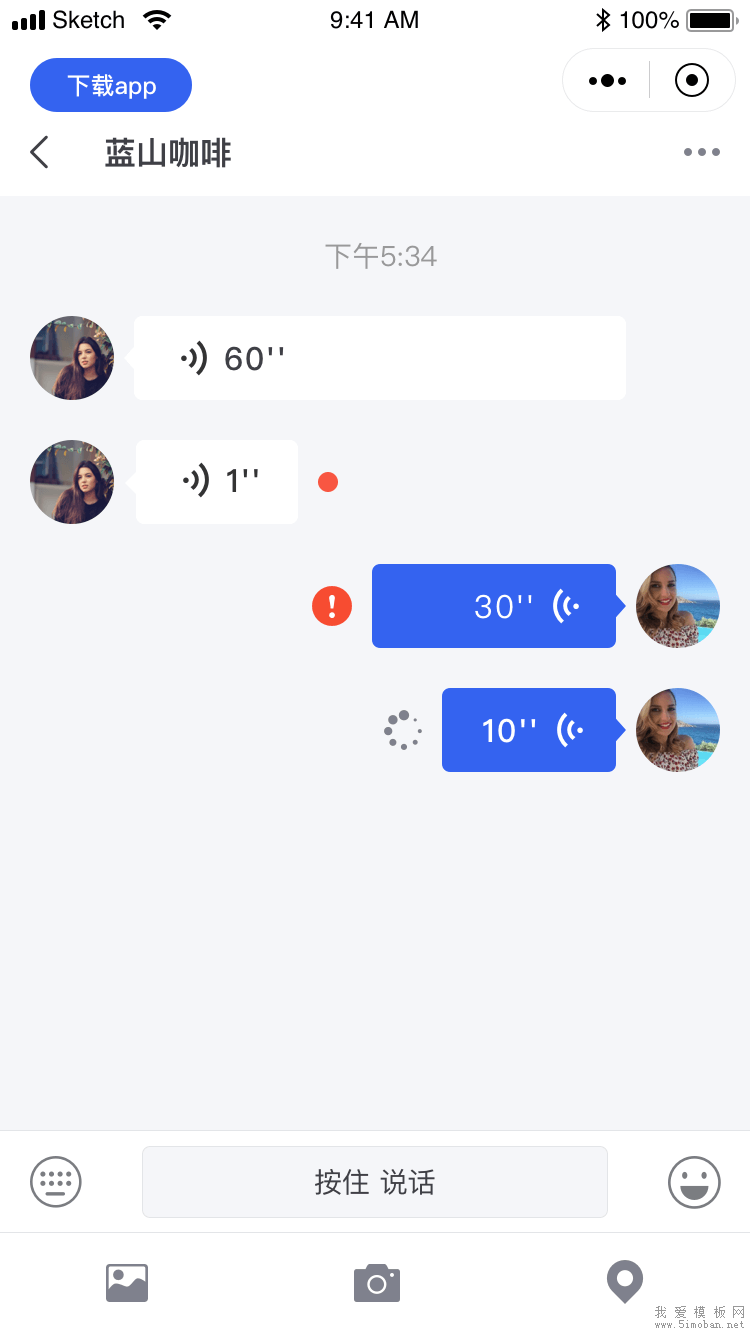The height and width of the screenshot is (1334, 750).
Task: Switch to keyboard text input
Action: tap(56, 1182)
